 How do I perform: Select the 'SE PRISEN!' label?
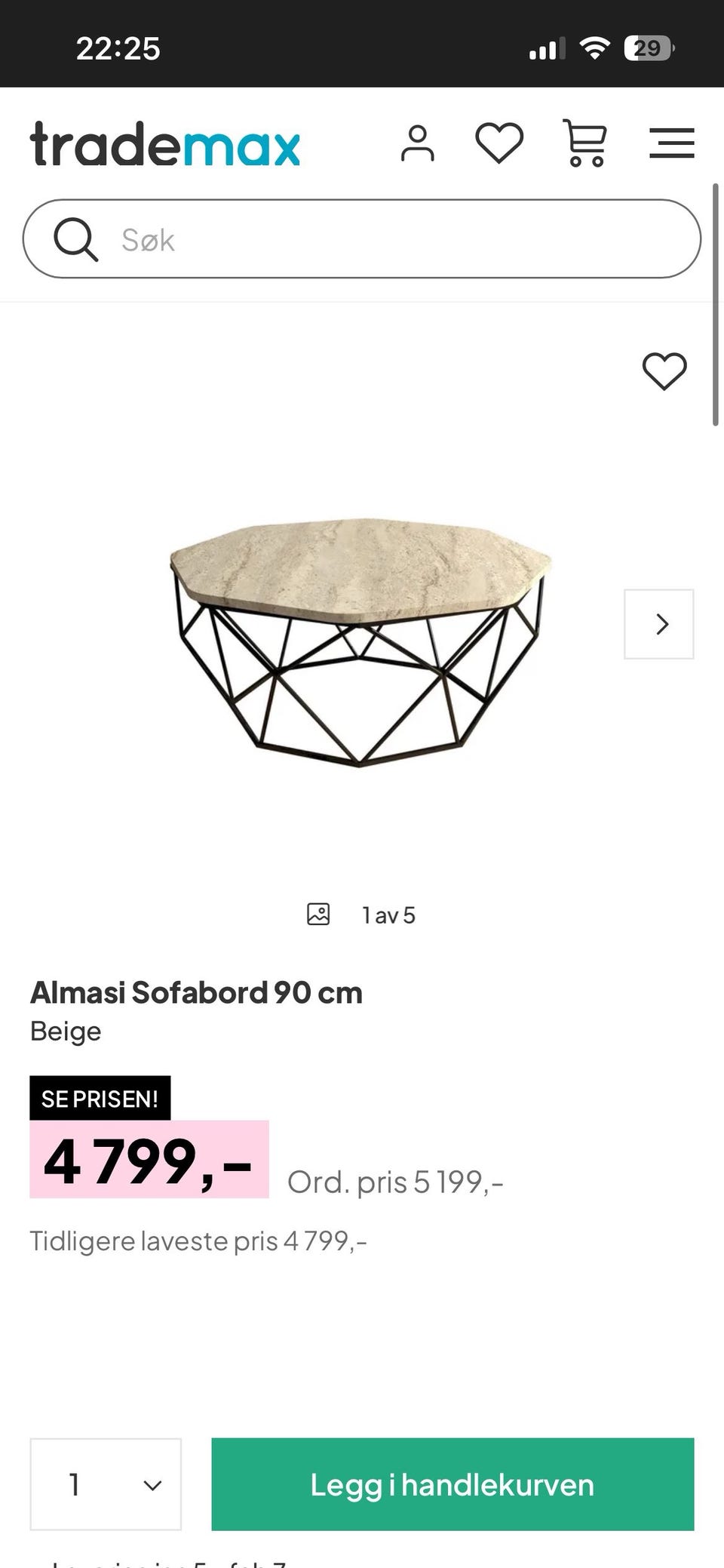click(100, 1098)
